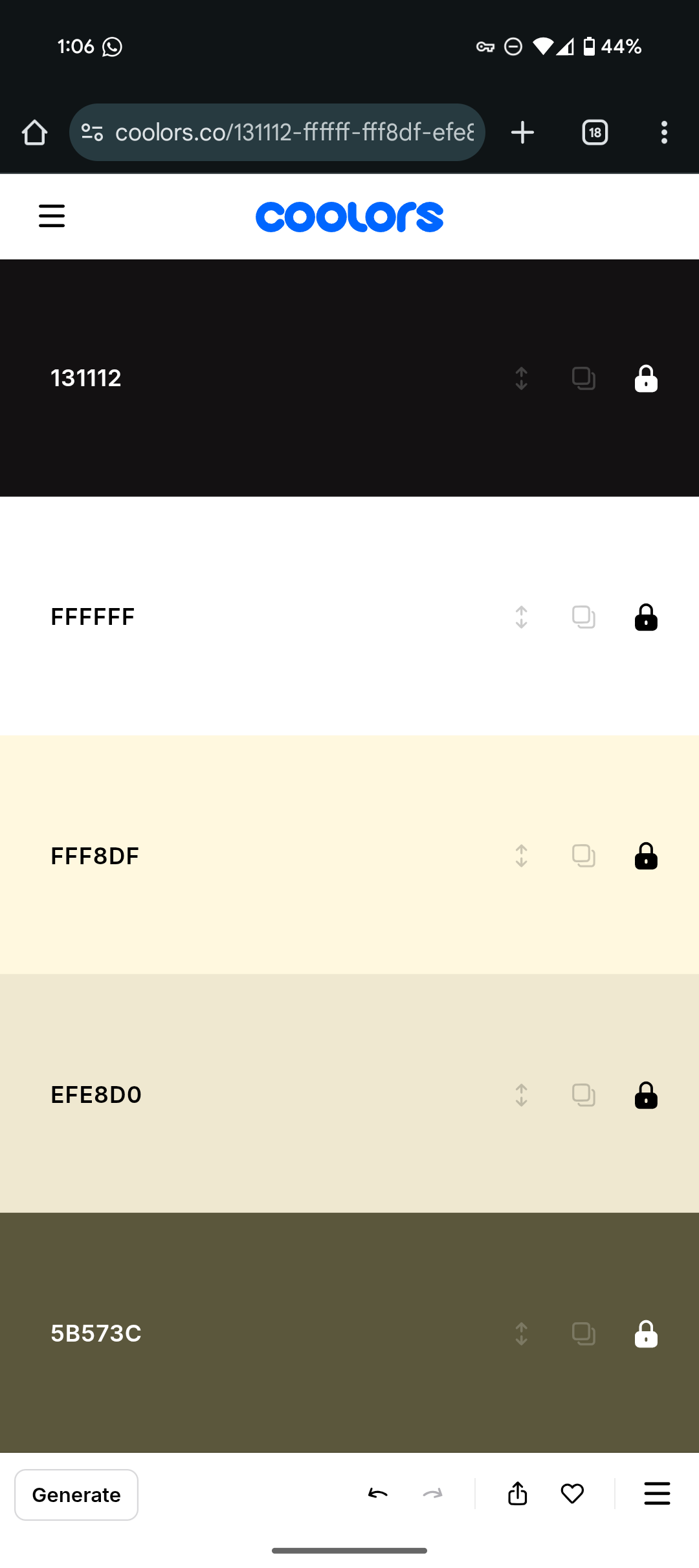Open the browser tab switcher
The image size is (699, 1568).
595,133
